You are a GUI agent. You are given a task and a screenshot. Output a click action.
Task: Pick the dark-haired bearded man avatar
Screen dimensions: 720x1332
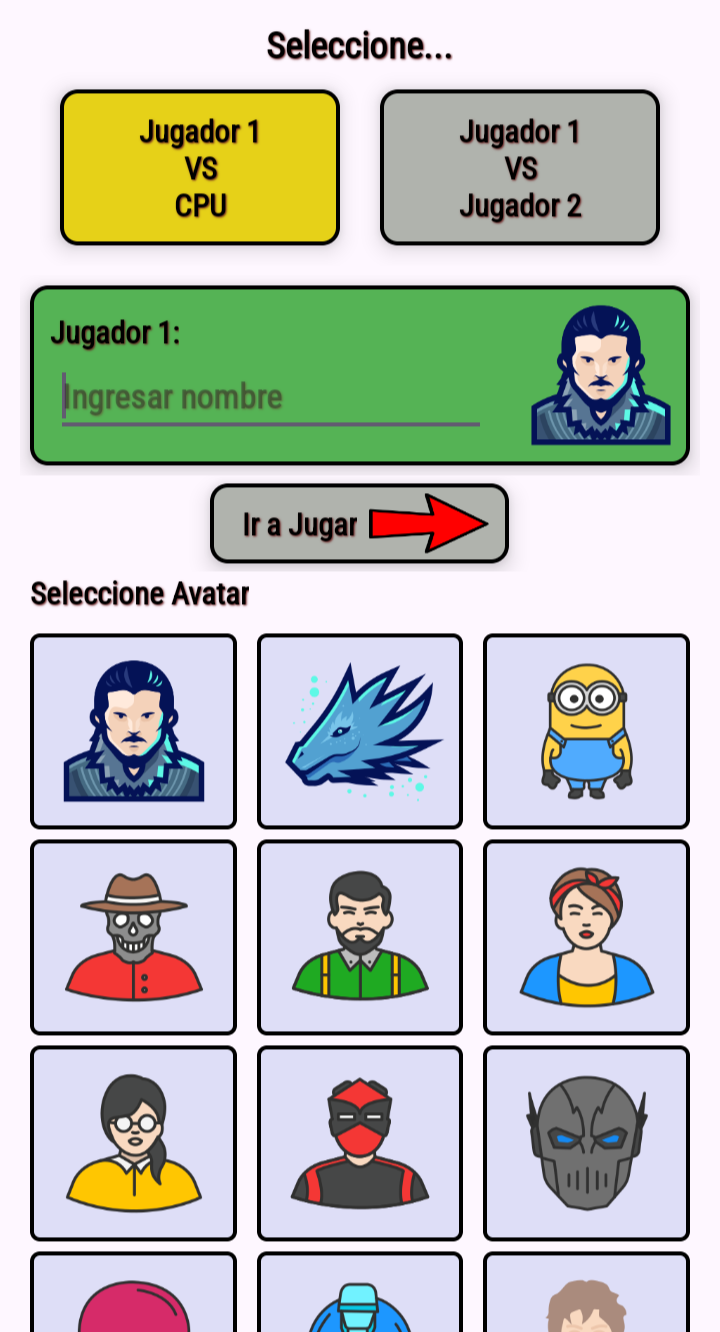133,731
